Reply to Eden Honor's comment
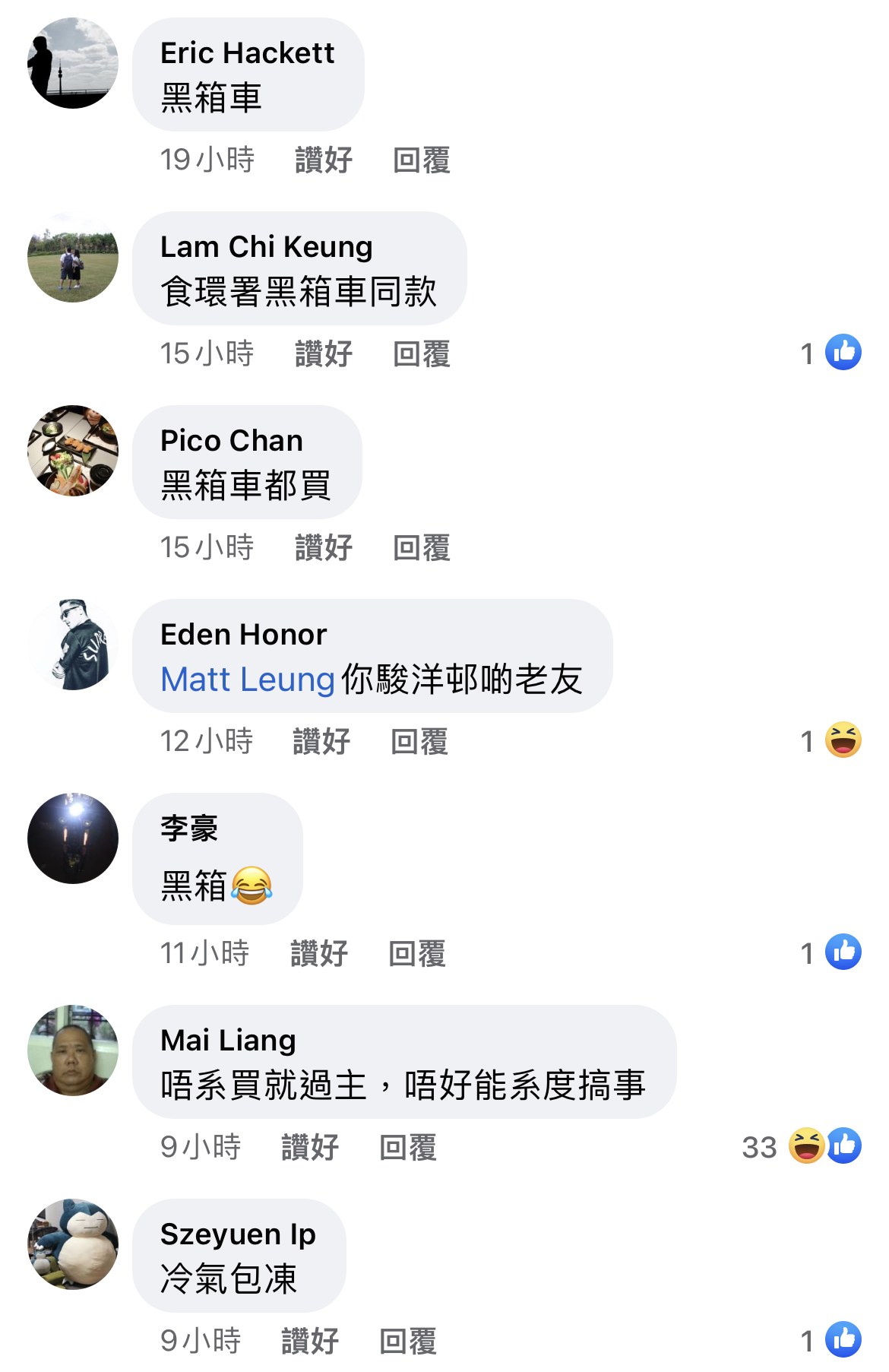The height and width of the screenshot is (1372, 889). [x=419, y=742]
